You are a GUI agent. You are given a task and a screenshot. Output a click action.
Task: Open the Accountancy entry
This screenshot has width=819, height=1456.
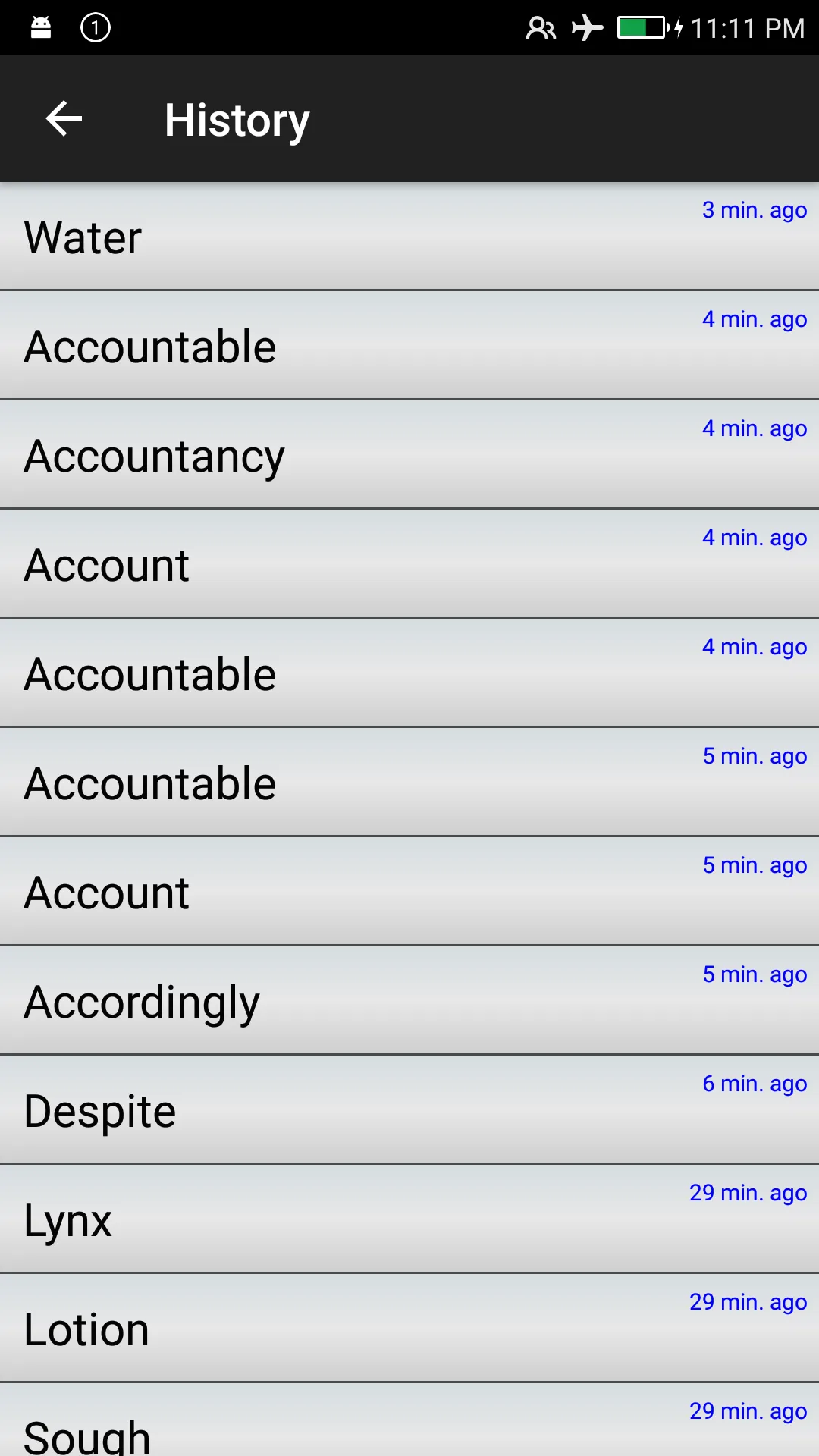pyautogui.click(x=409, y=454)
